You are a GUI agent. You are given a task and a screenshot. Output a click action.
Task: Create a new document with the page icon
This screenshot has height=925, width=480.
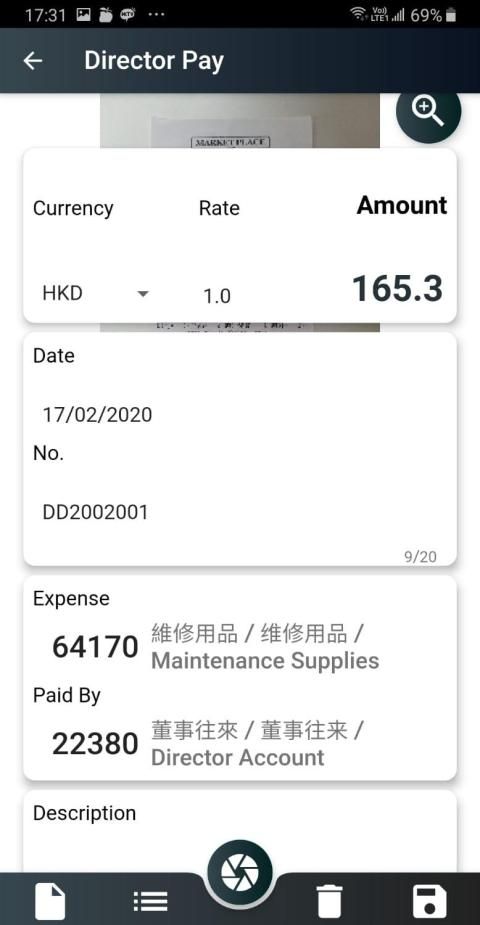point(50,901)
